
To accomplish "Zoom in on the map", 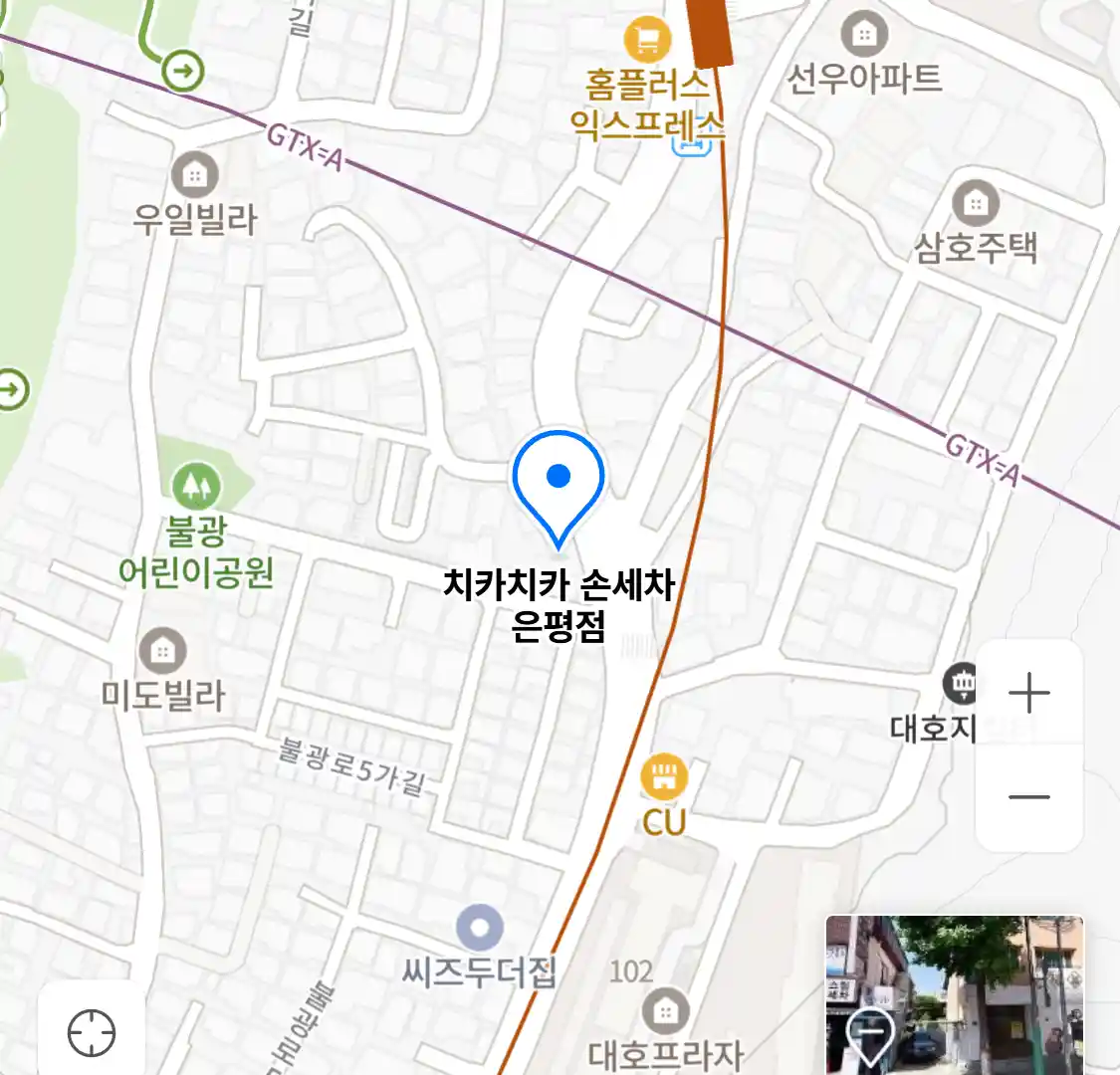I will (1028, 693).
